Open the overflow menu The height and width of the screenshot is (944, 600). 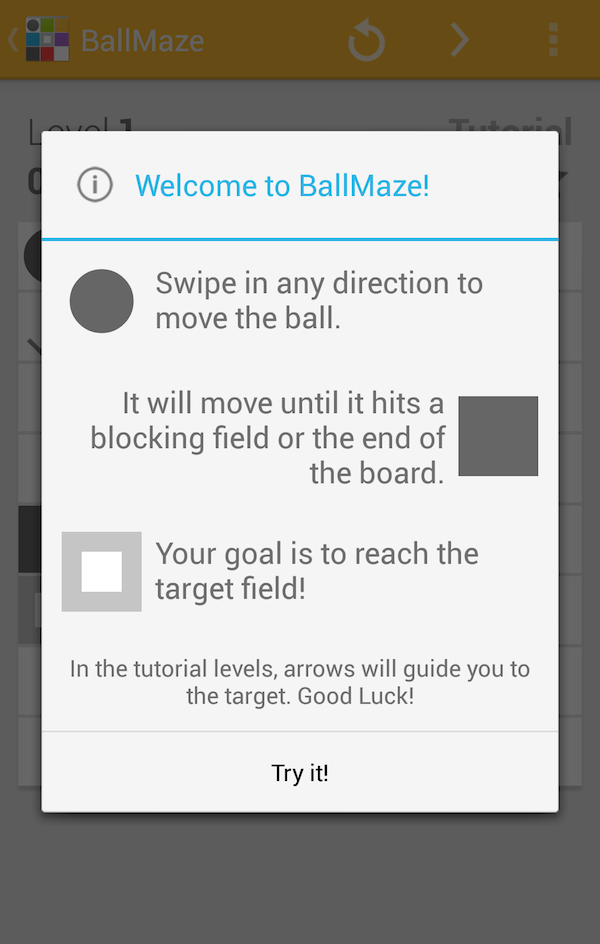pyautogui.click(x=553, y=40)
